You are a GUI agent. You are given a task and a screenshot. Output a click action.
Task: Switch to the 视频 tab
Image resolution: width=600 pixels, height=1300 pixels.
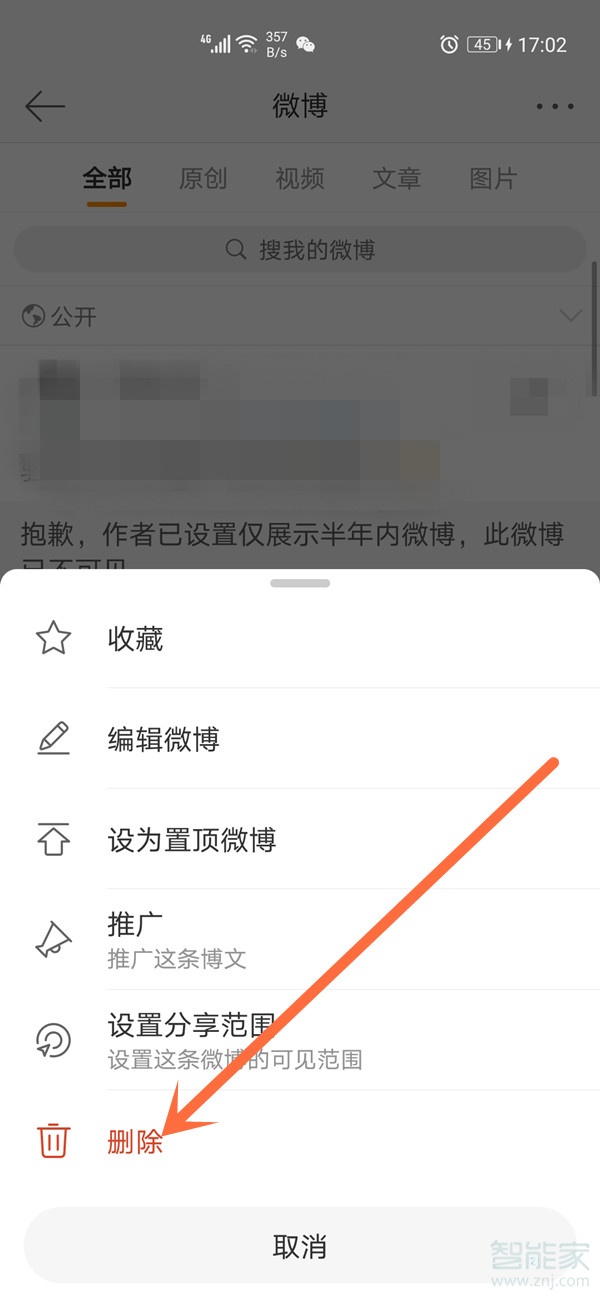[300, 179]
